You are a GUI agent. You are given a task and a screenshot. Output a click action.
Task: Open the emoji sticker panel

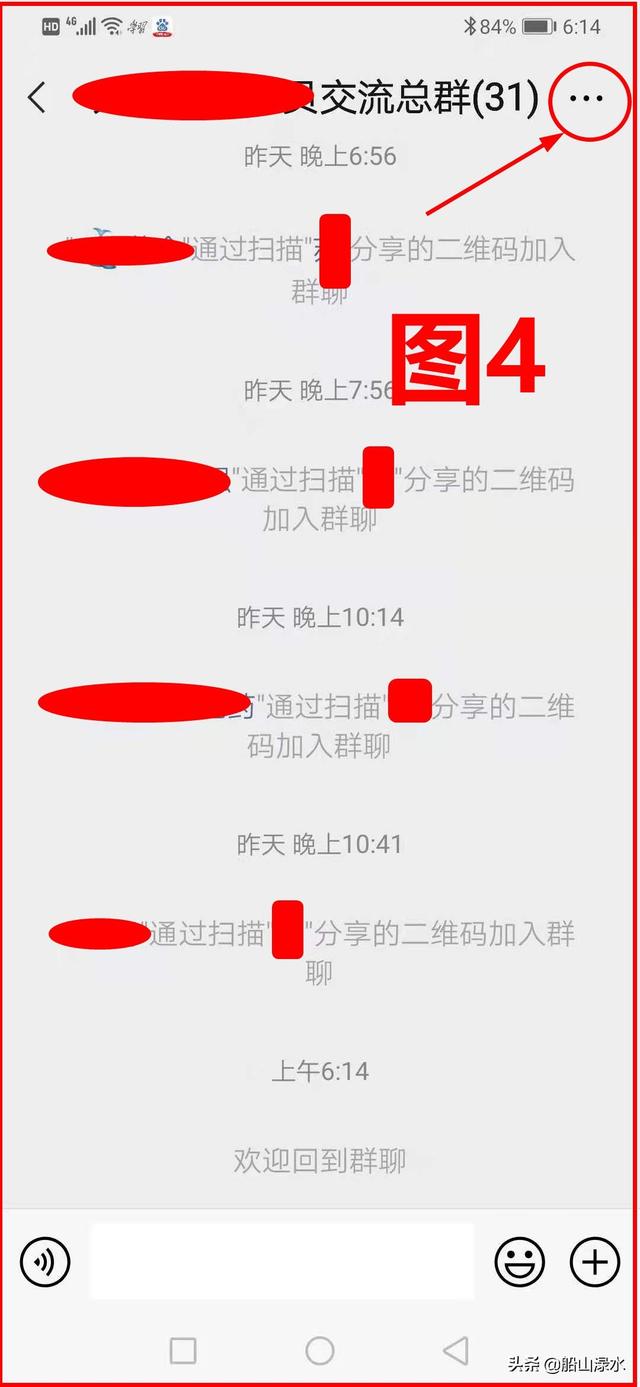click(520, 1261)
